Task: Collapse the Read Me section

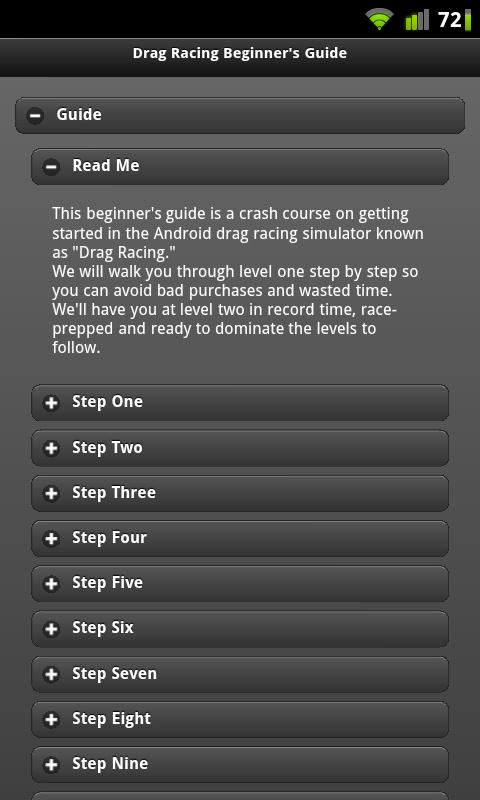Action: (240, 166)
